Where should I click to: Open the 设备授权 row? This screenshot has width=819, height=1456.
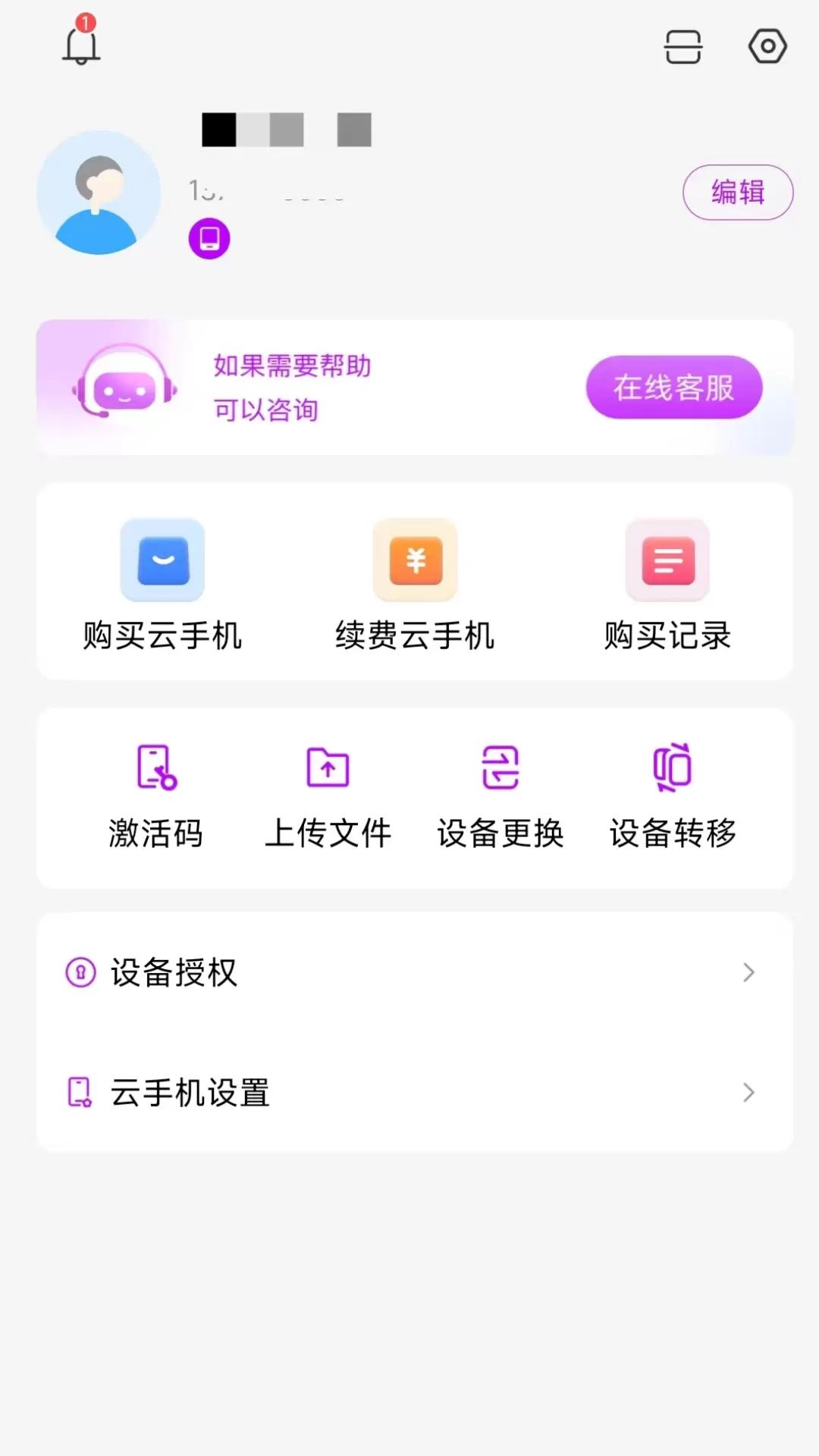point(415,972)
